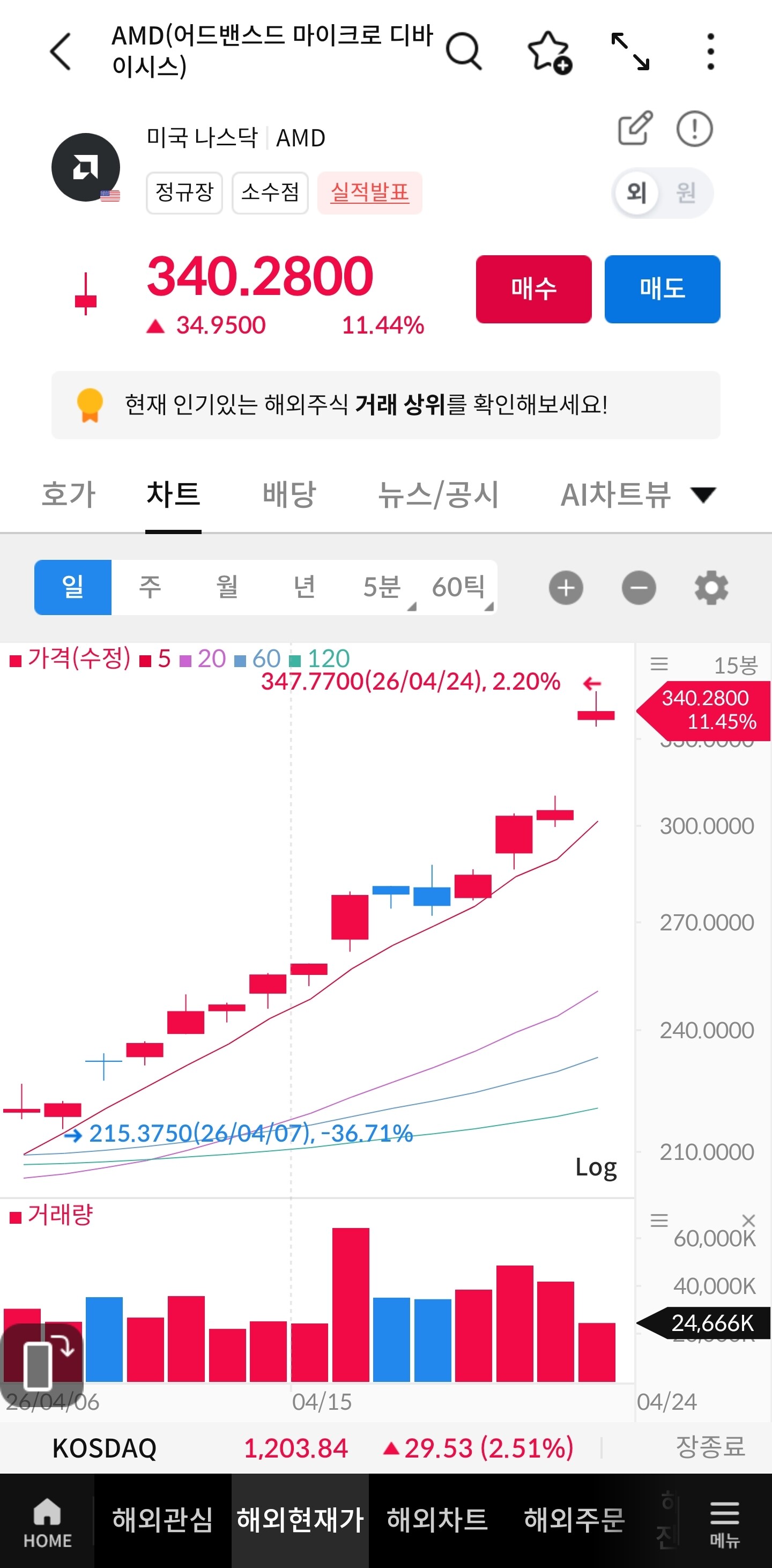The height and width of the screenshot is (1568, 772).
Task: Switch to the 호가 tab
Action: [x=69, y=494]
